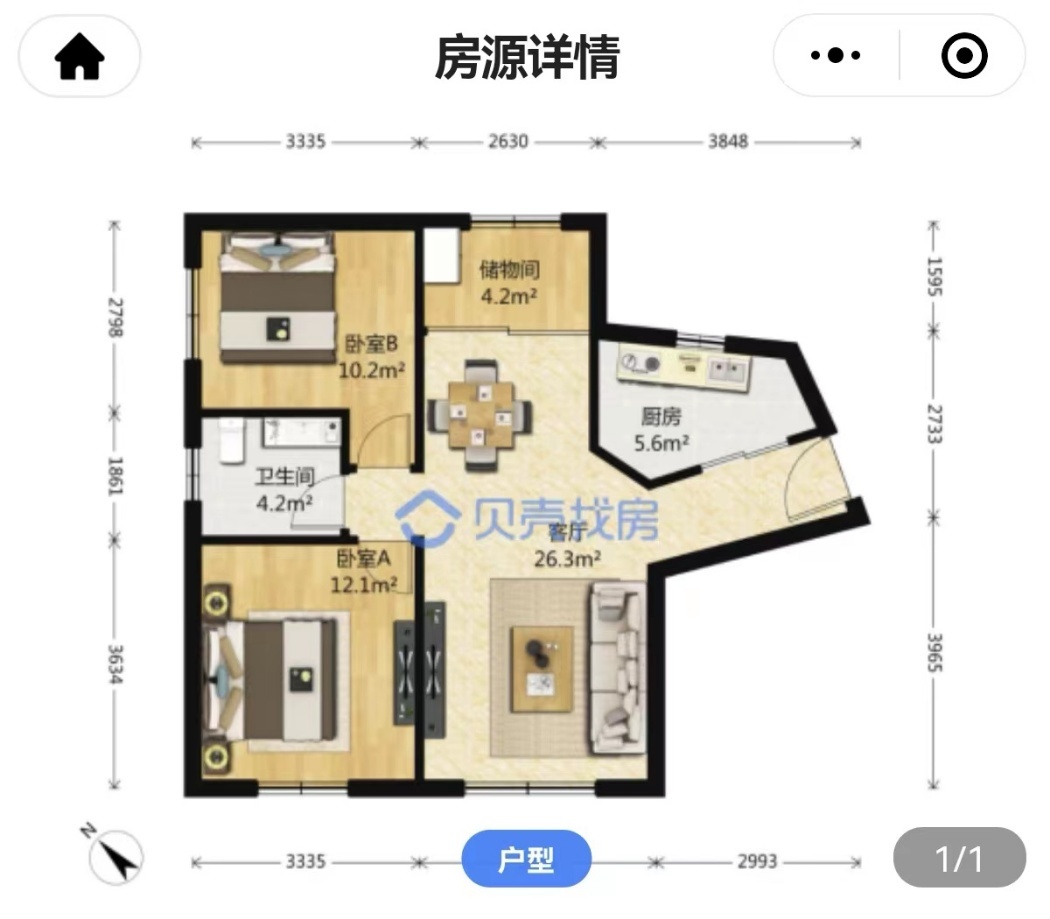Close the mini program with the circle button
This screenshot has height=919, width=1050.
[x=964, y=56]
